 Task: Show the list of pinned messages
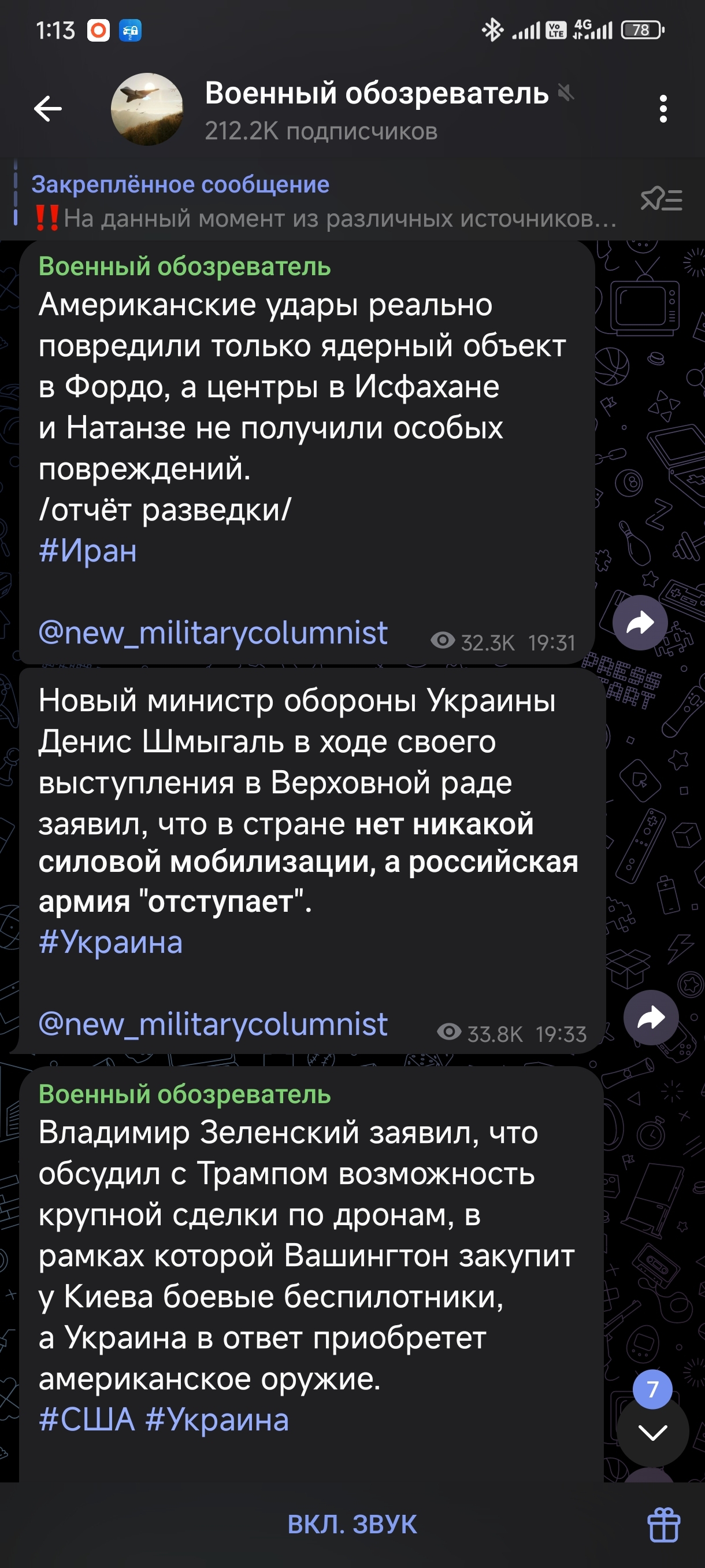(x=661, y=199)
